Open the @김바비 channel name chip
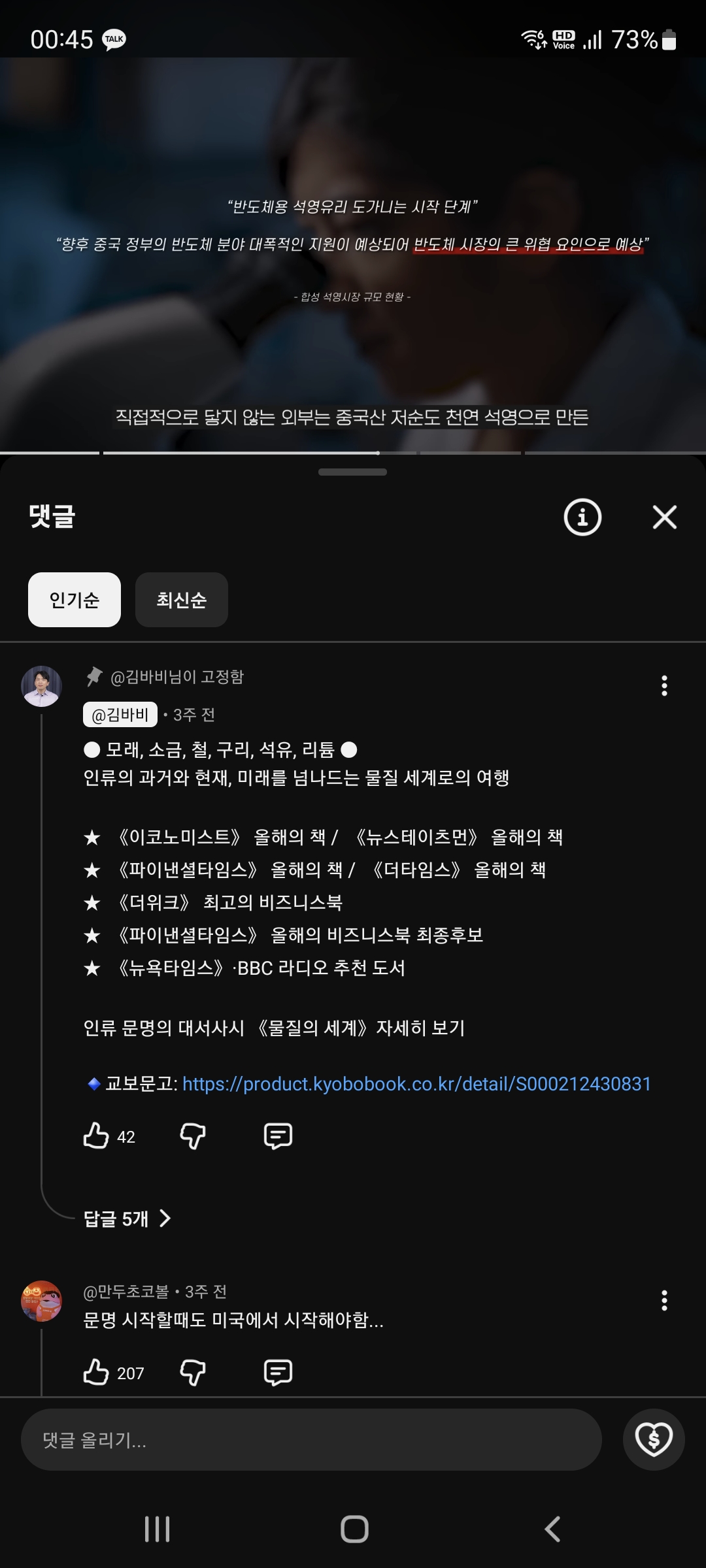 (120, 715)
